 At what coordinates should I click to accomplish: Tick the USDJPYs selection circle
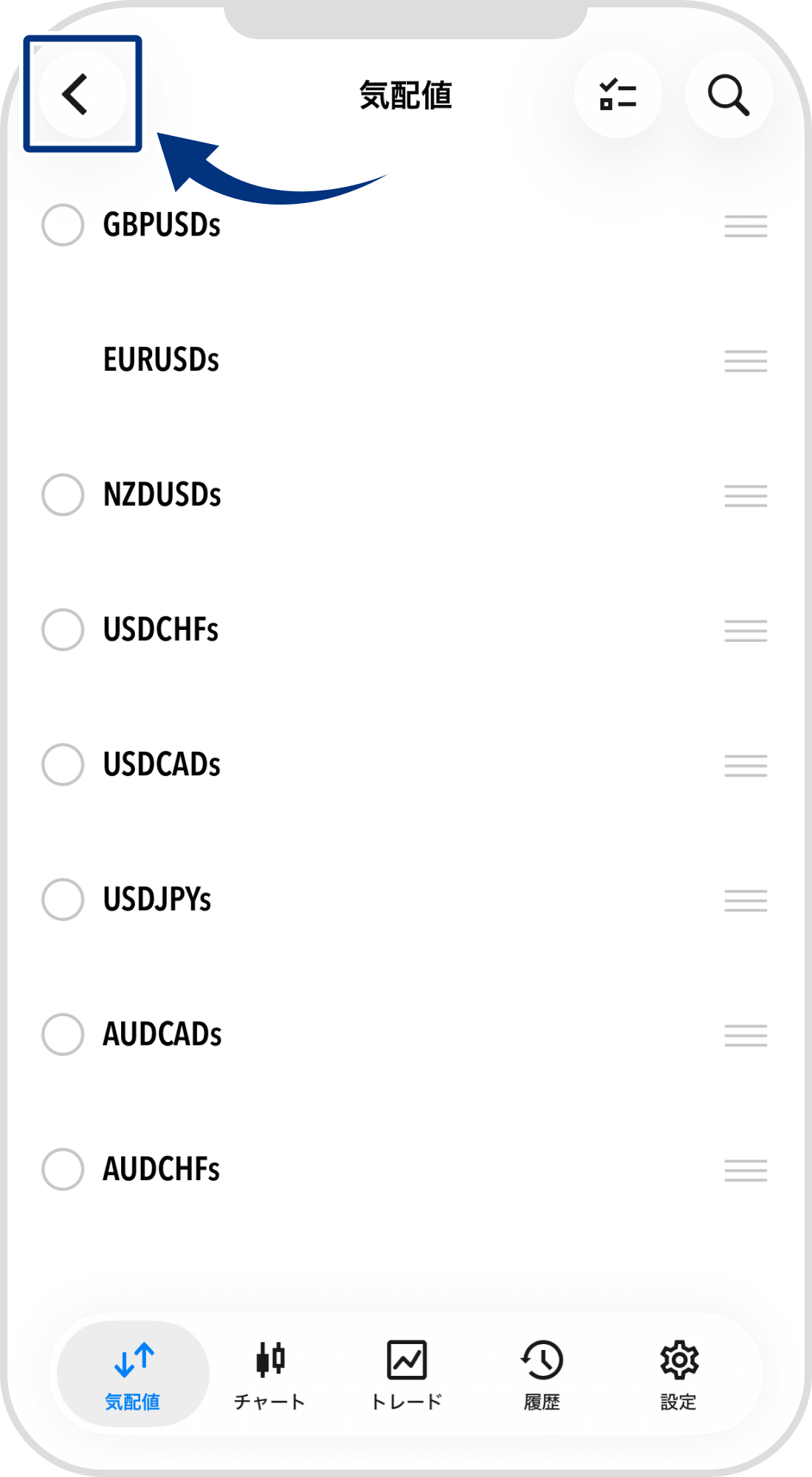(x=63, y=899)
